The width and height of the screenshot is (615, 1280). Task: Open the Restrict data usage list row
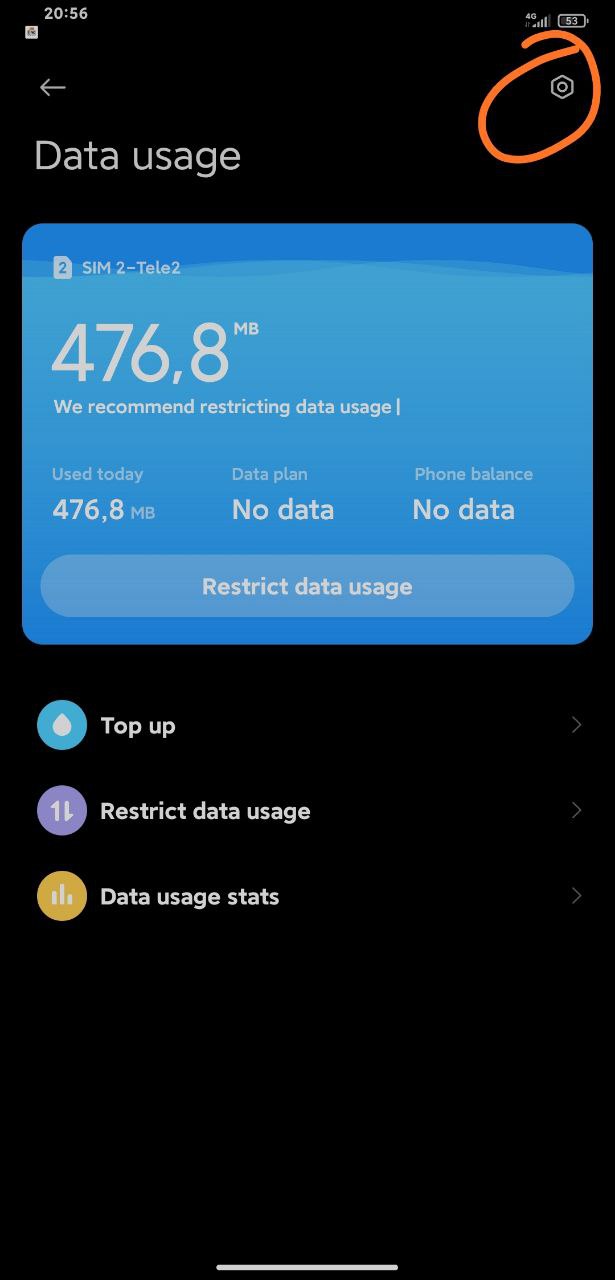tap(307, 811)
